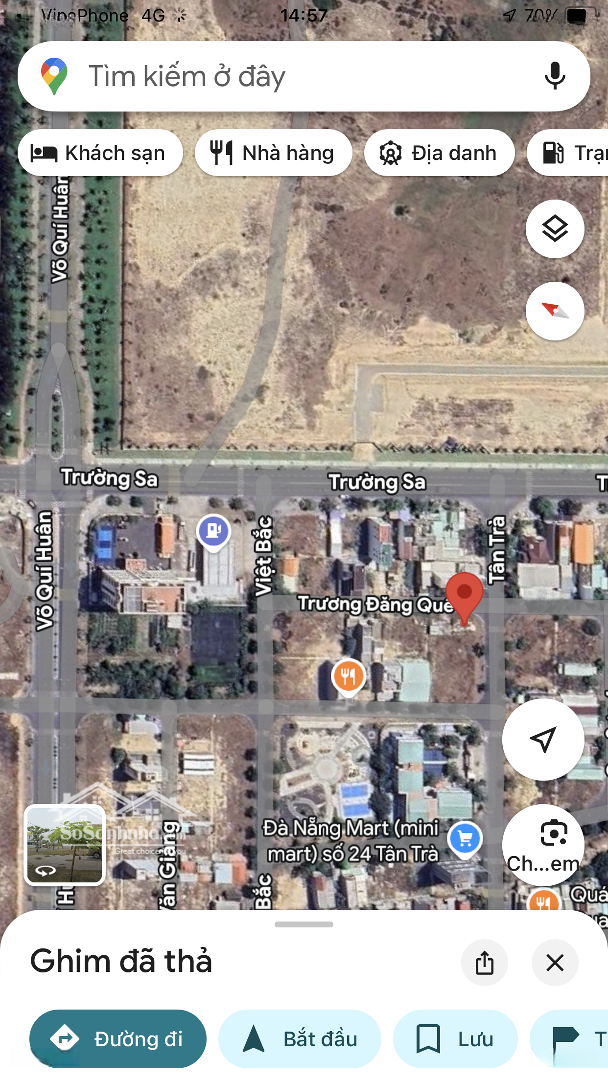Close the Ghim đã thả panel

click(555, 963)
